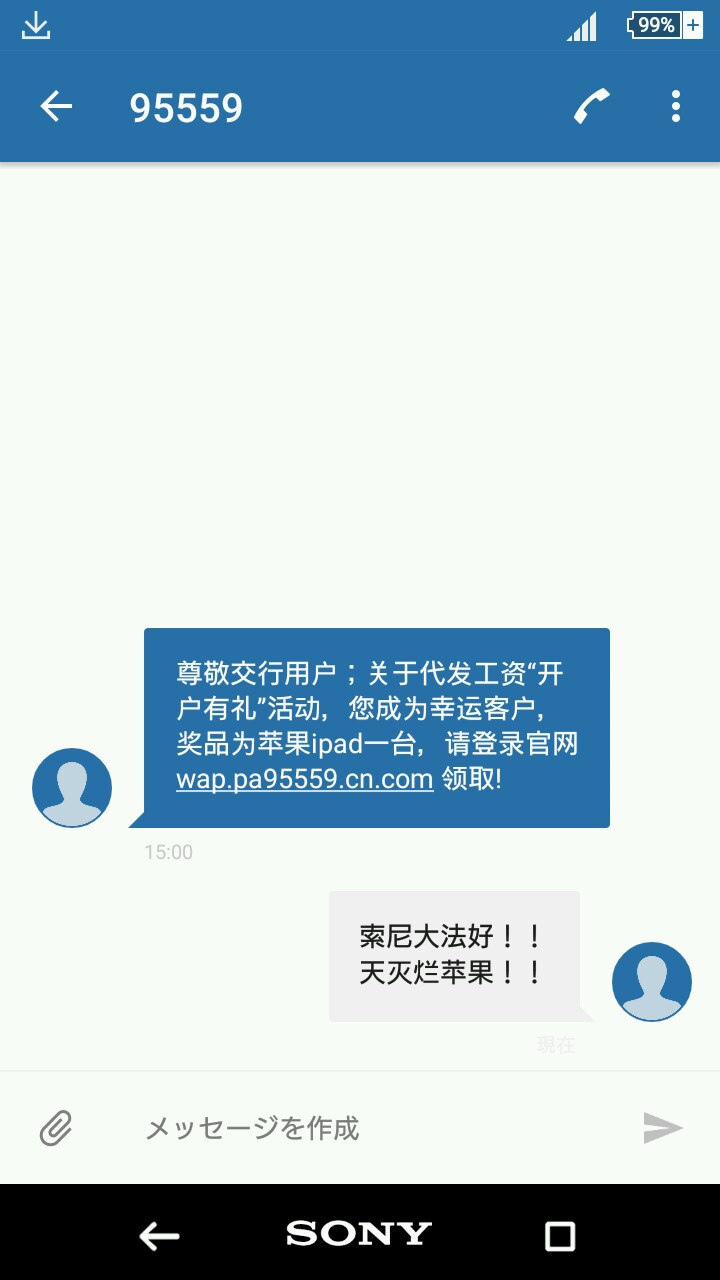Open the wap.pa95559.cn.com link
The height and width of the screenshot is (1280, 720).
(304, 779)
